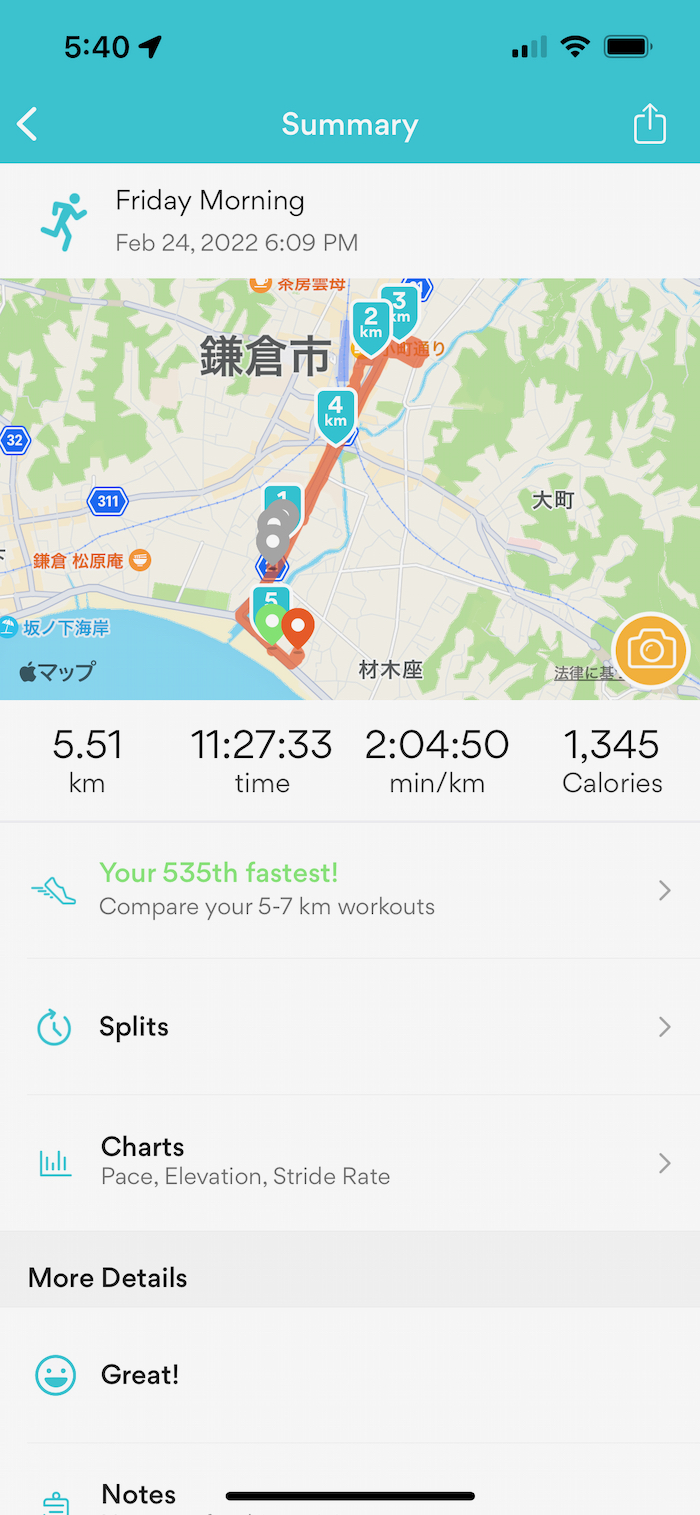
Task: Edit the Great! feeling rating
Action: coord(350,1375)
